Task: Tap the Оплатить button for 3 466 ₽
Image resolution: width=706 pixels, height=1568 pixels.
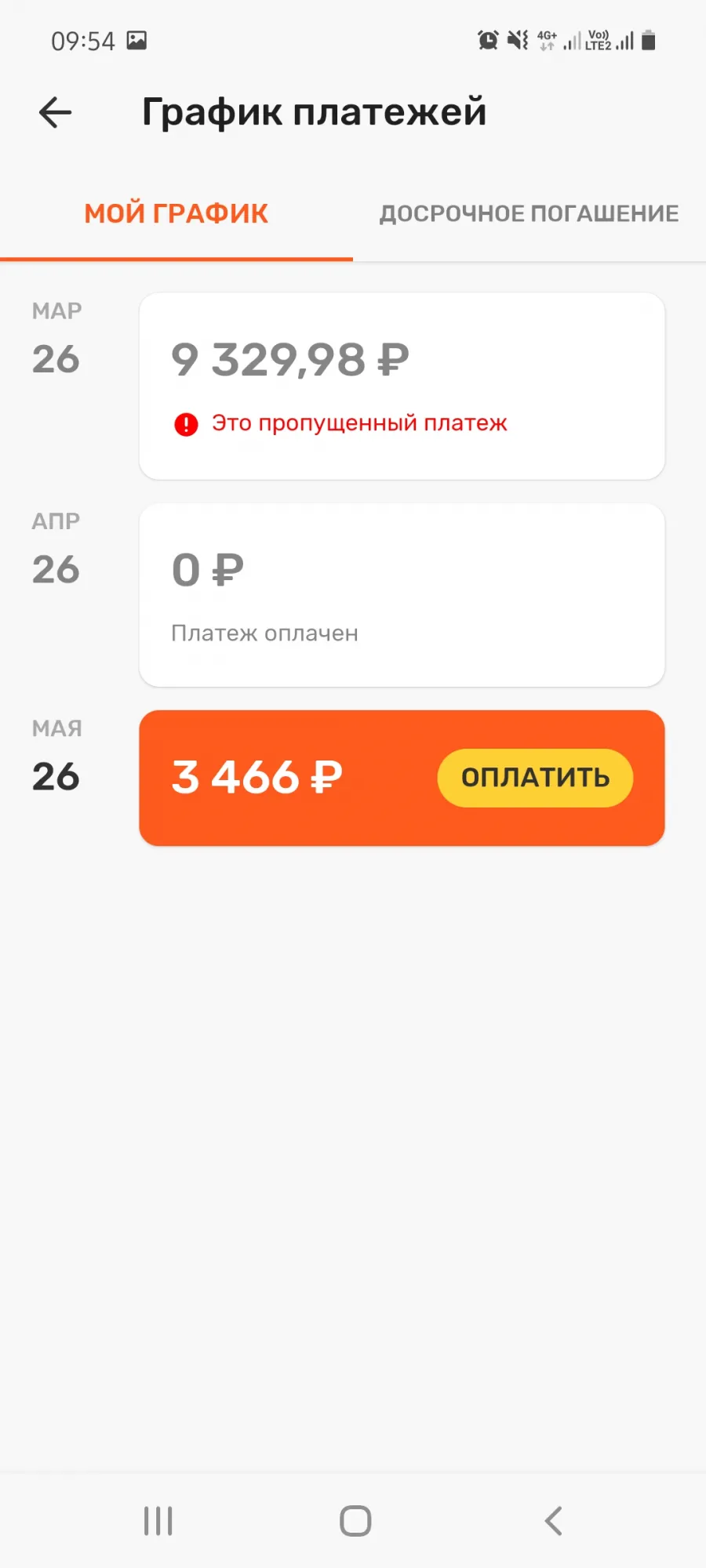Action: tap(535, 778)
